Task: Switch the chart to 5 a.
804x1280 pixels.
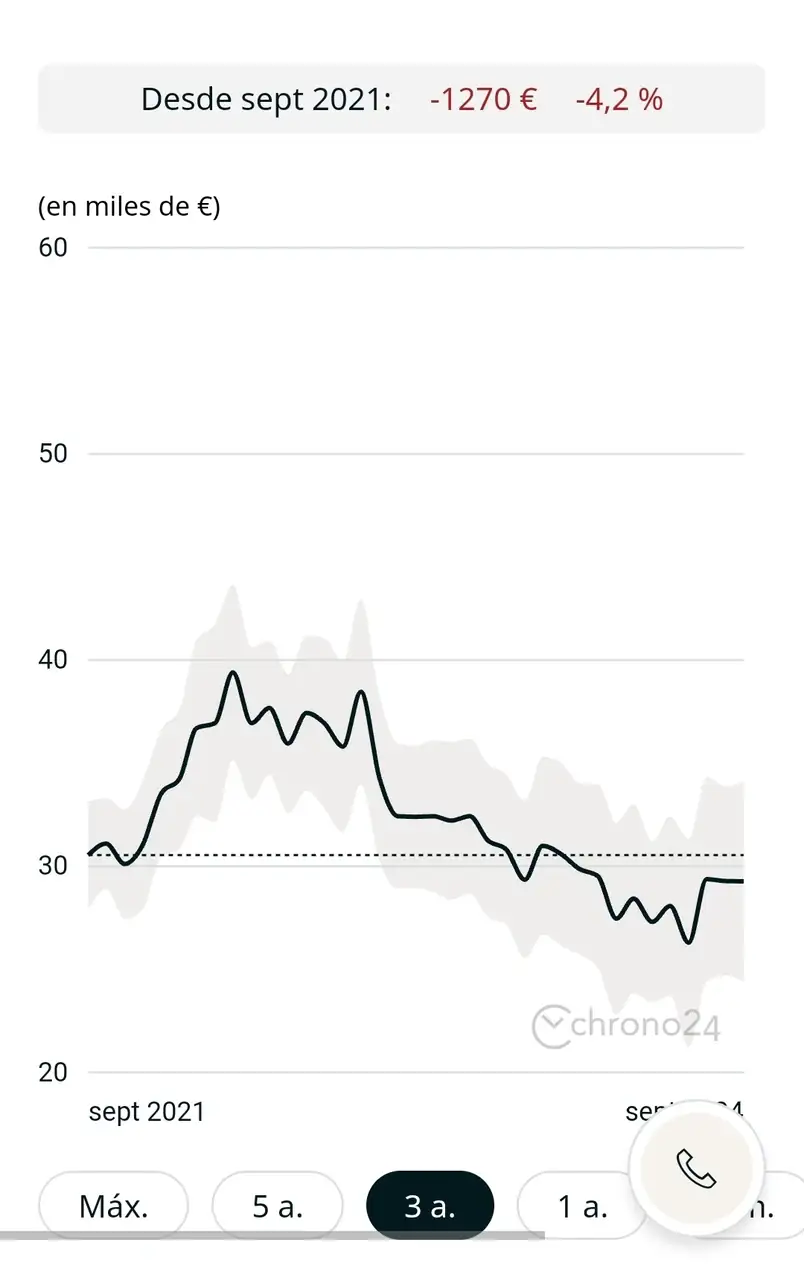Action: pyautogui.click(x=277, y=1206)
